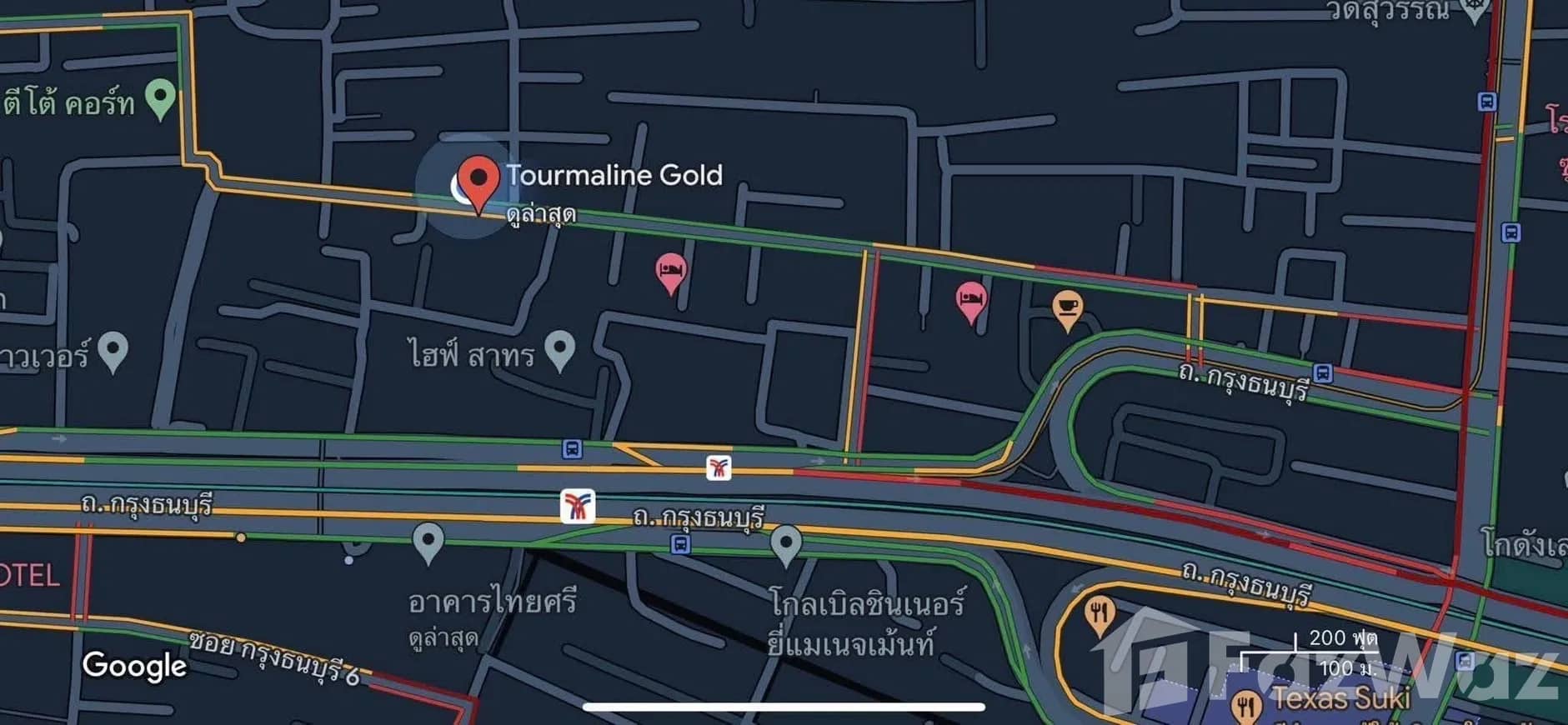Tap the red Tourmaline Gold pin
The image size is (1568, 725).
pyautogui.click(x=478, y=179)
